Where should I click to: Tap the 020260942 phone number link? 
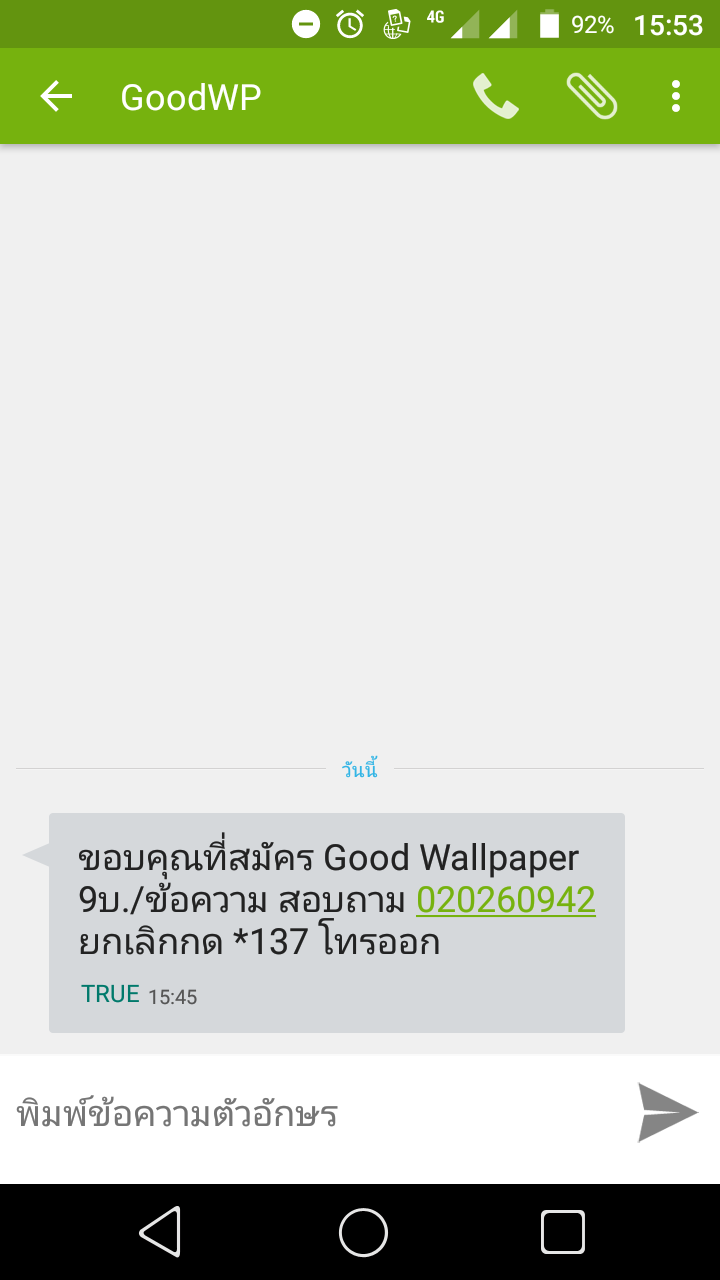coord(506,900)
